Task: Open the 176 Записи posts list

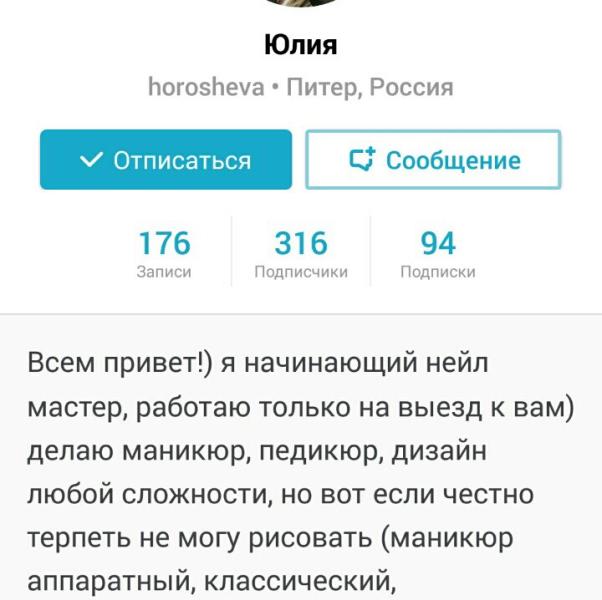Action: [164, 253]
